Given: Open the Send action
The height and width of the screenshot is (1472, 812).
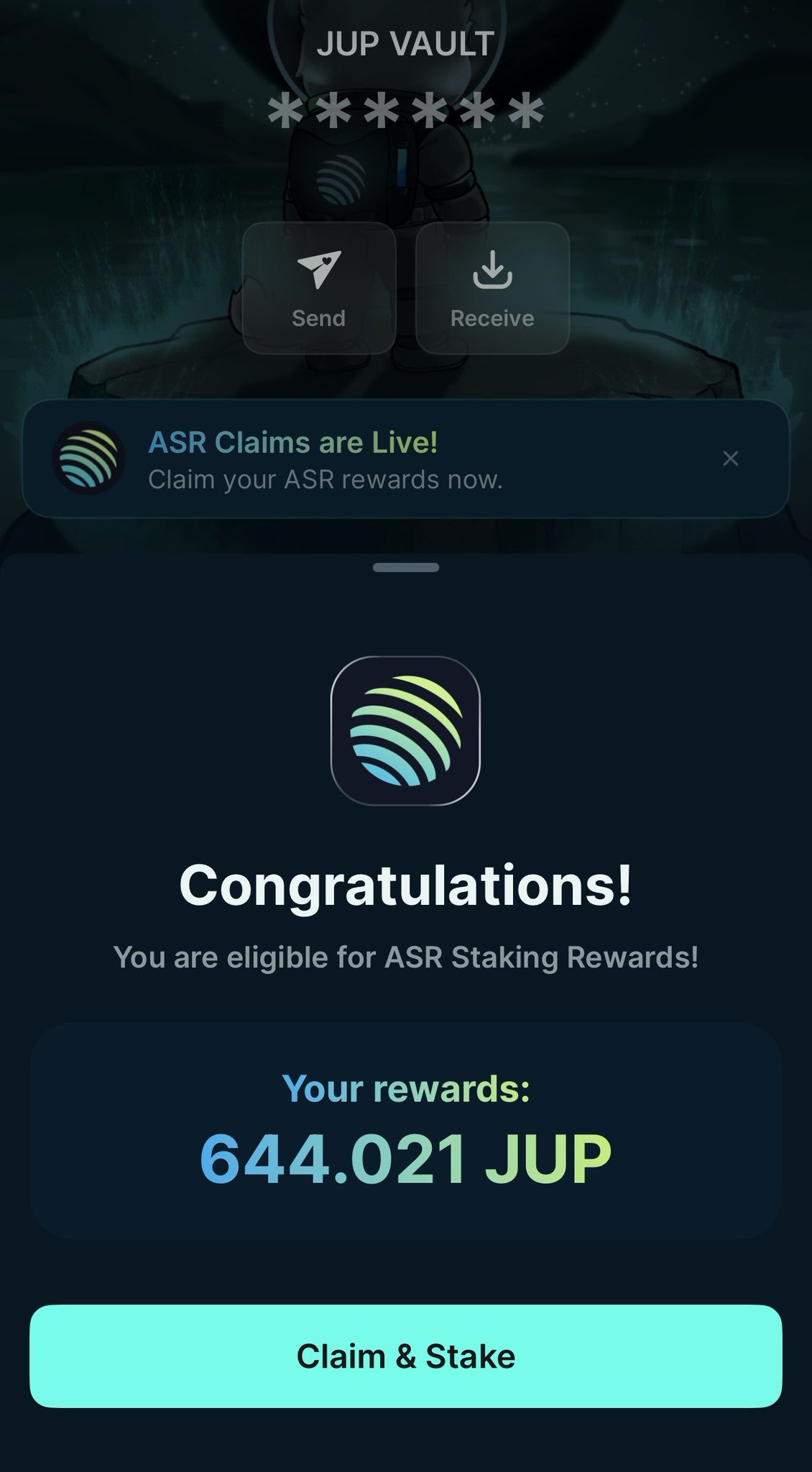Looking at the screenshot, I should click(319, 288).
